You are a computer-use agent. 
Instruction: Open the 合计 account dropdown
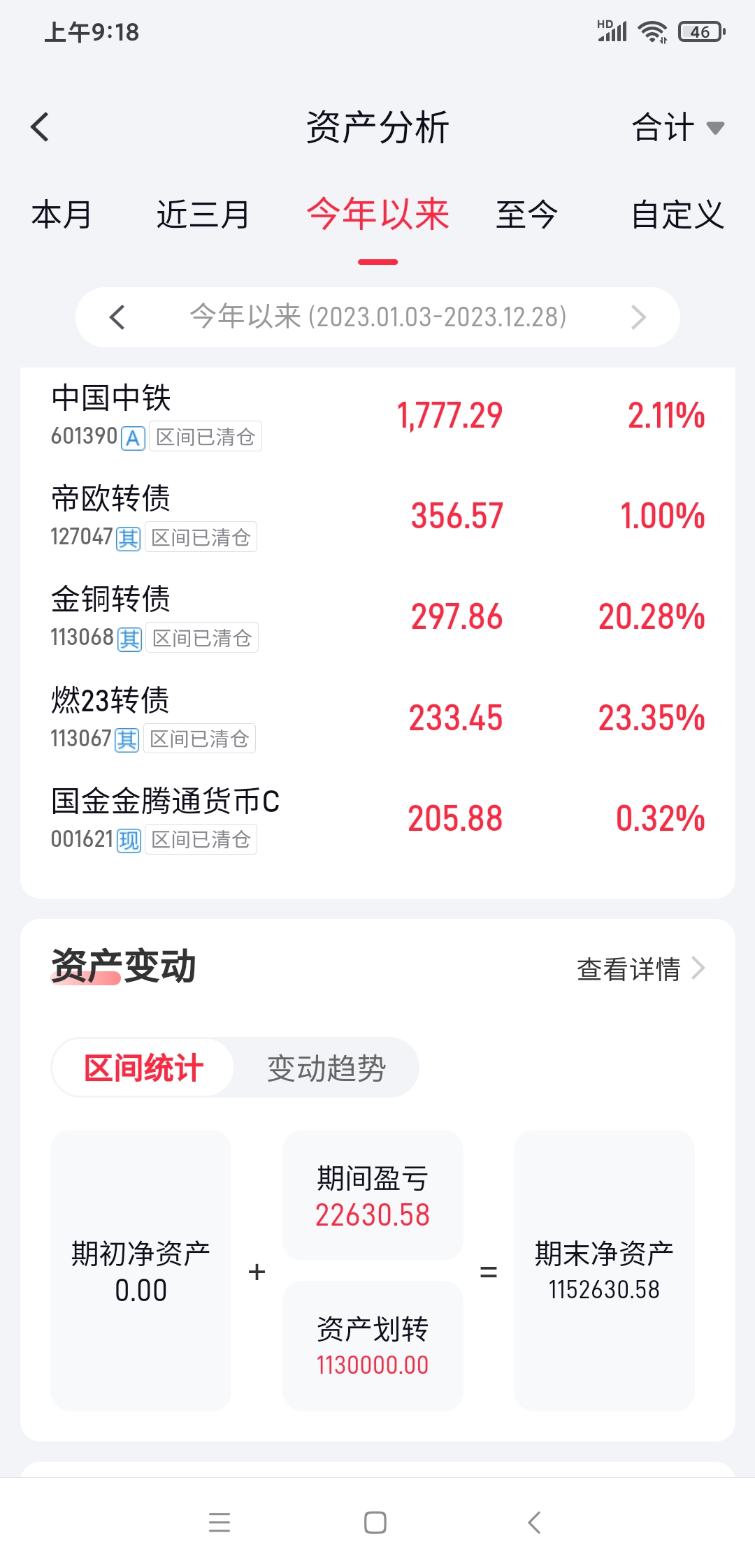tap(677, 128)
